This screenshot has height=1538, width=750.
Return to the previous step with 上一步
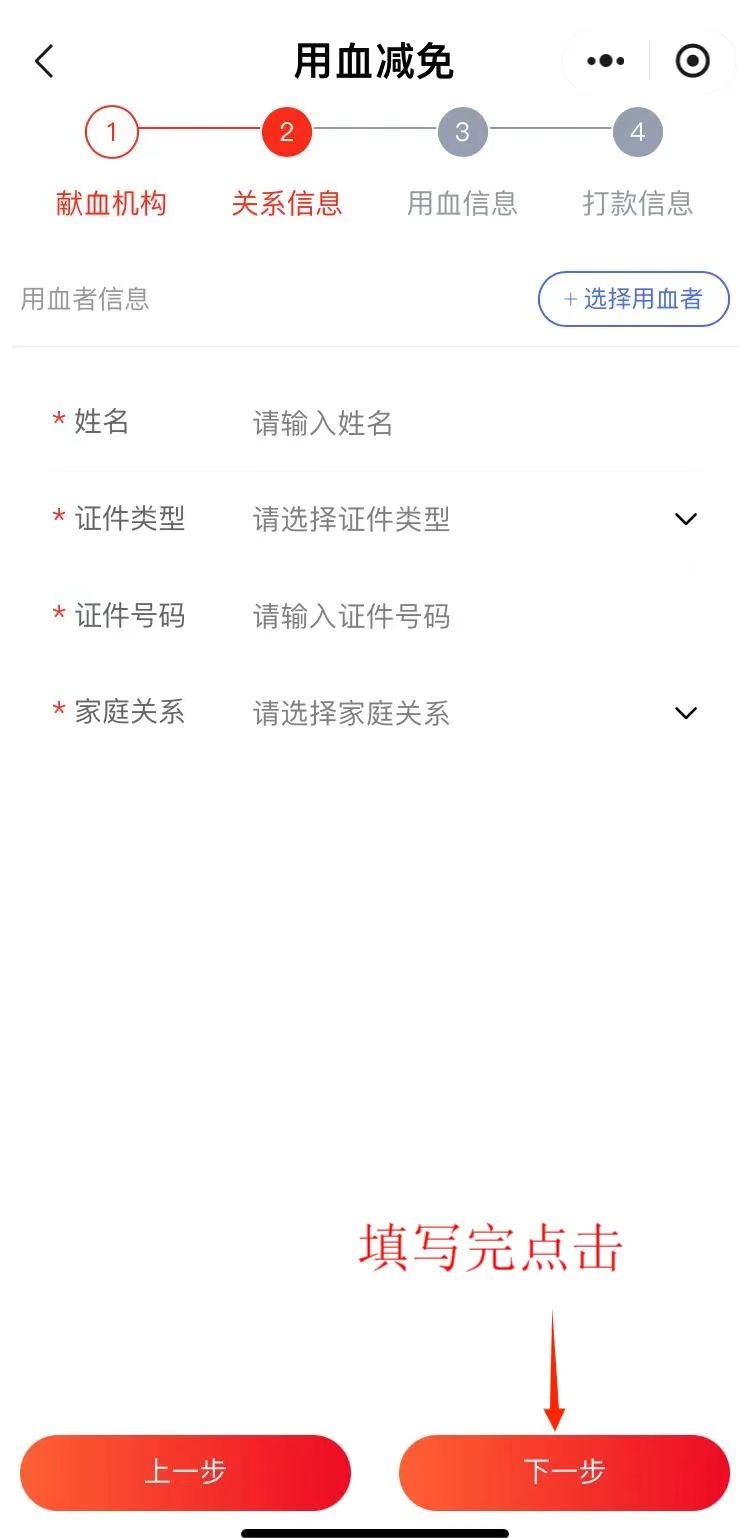[x=185, y=1472]
